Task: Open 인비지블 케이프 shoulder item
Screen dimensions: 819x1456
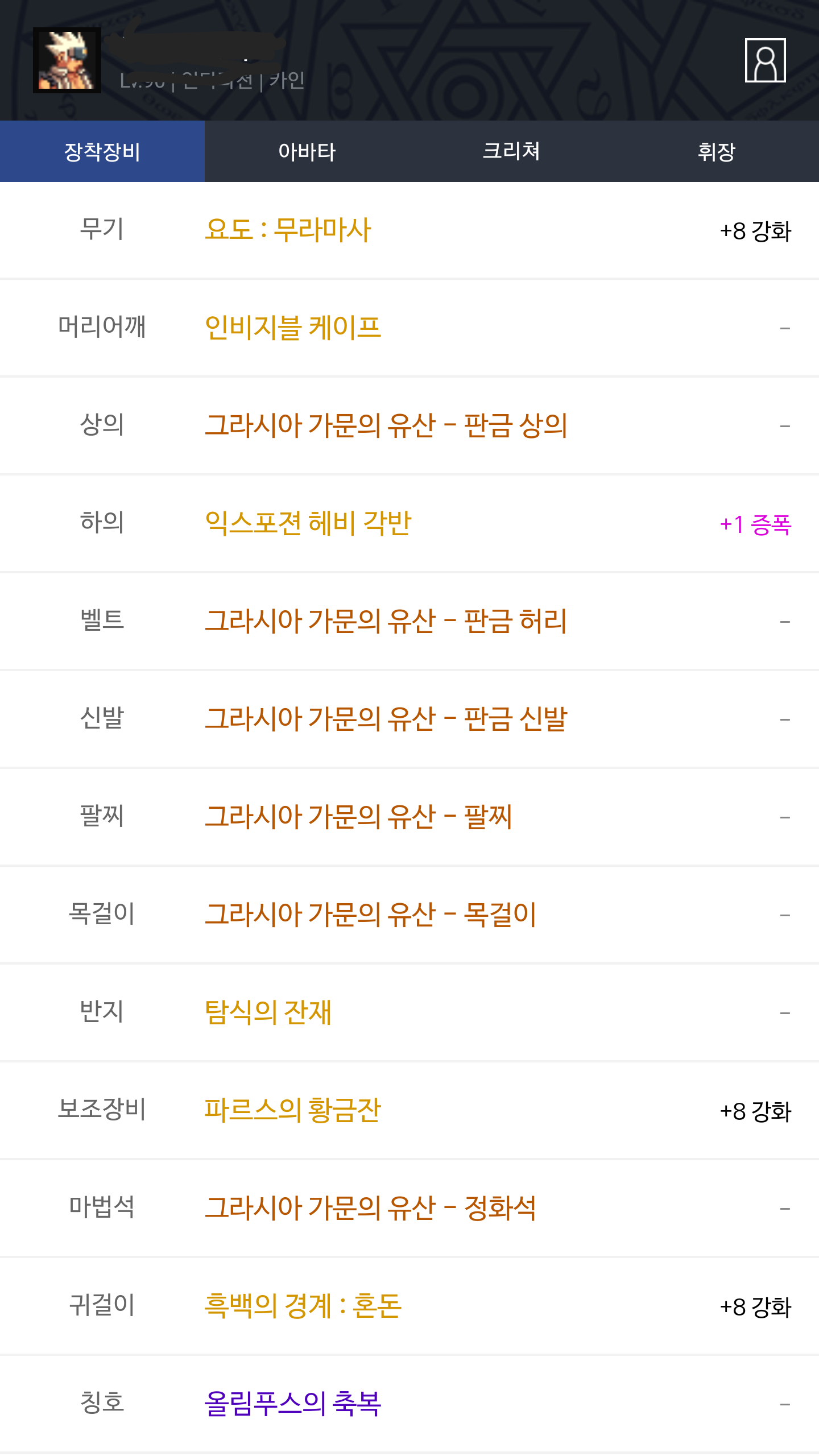Action: [292, 328]
